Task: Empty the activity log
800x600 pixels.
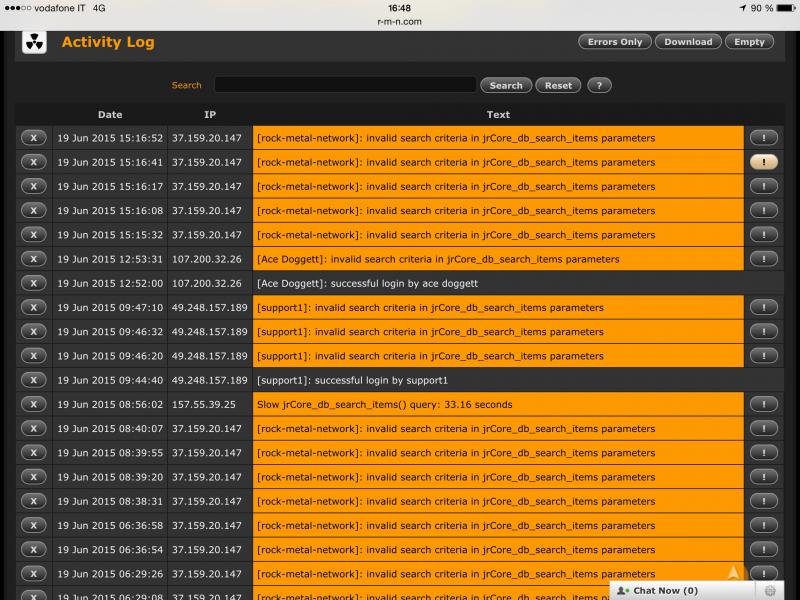Action: pyautogui.click(x=749, y=42)
